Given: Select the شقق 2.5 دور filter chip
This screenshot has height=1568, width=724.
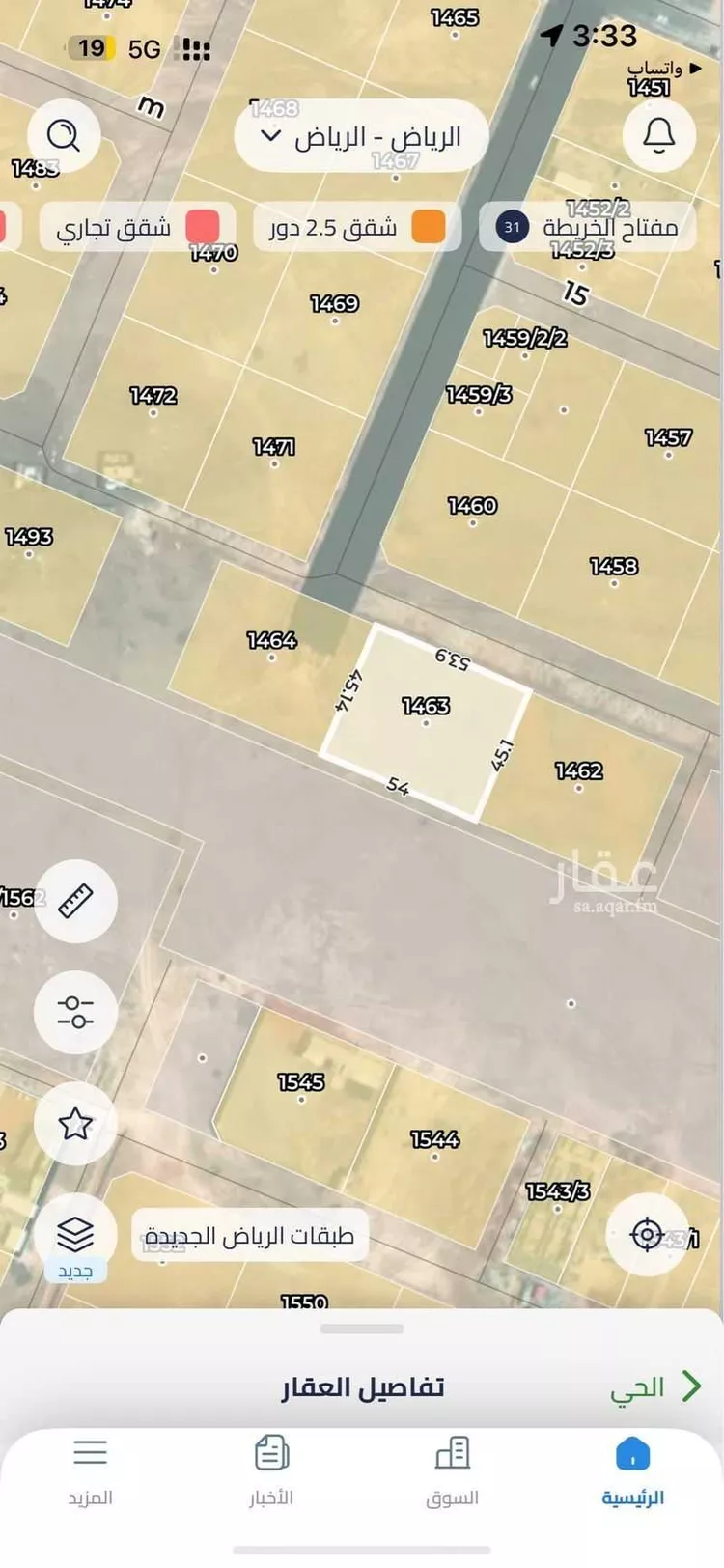Looking at the screenshot, I should tap(357, 228).
